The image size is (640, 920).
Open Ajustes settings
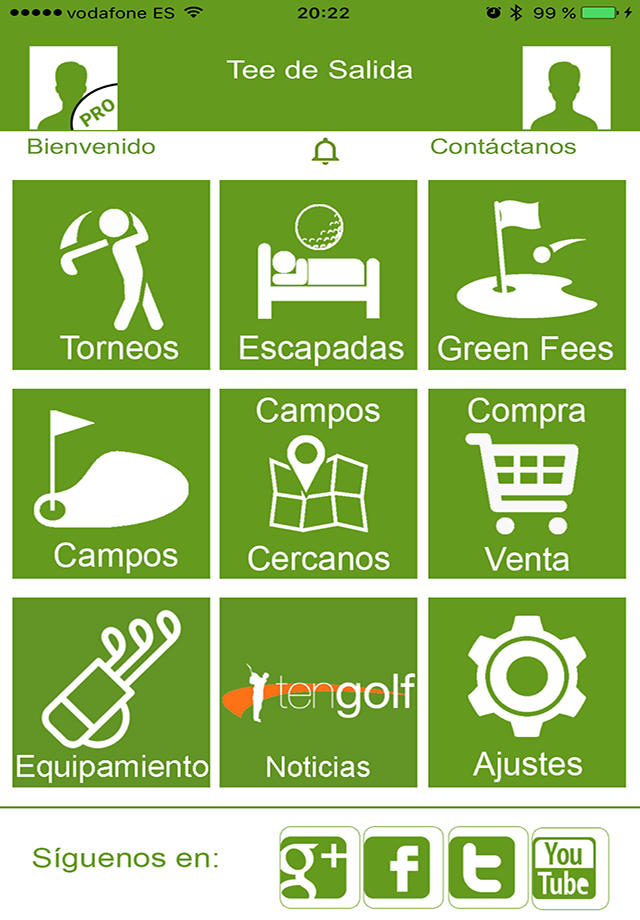pyautogui.click(x=527, y=691)
